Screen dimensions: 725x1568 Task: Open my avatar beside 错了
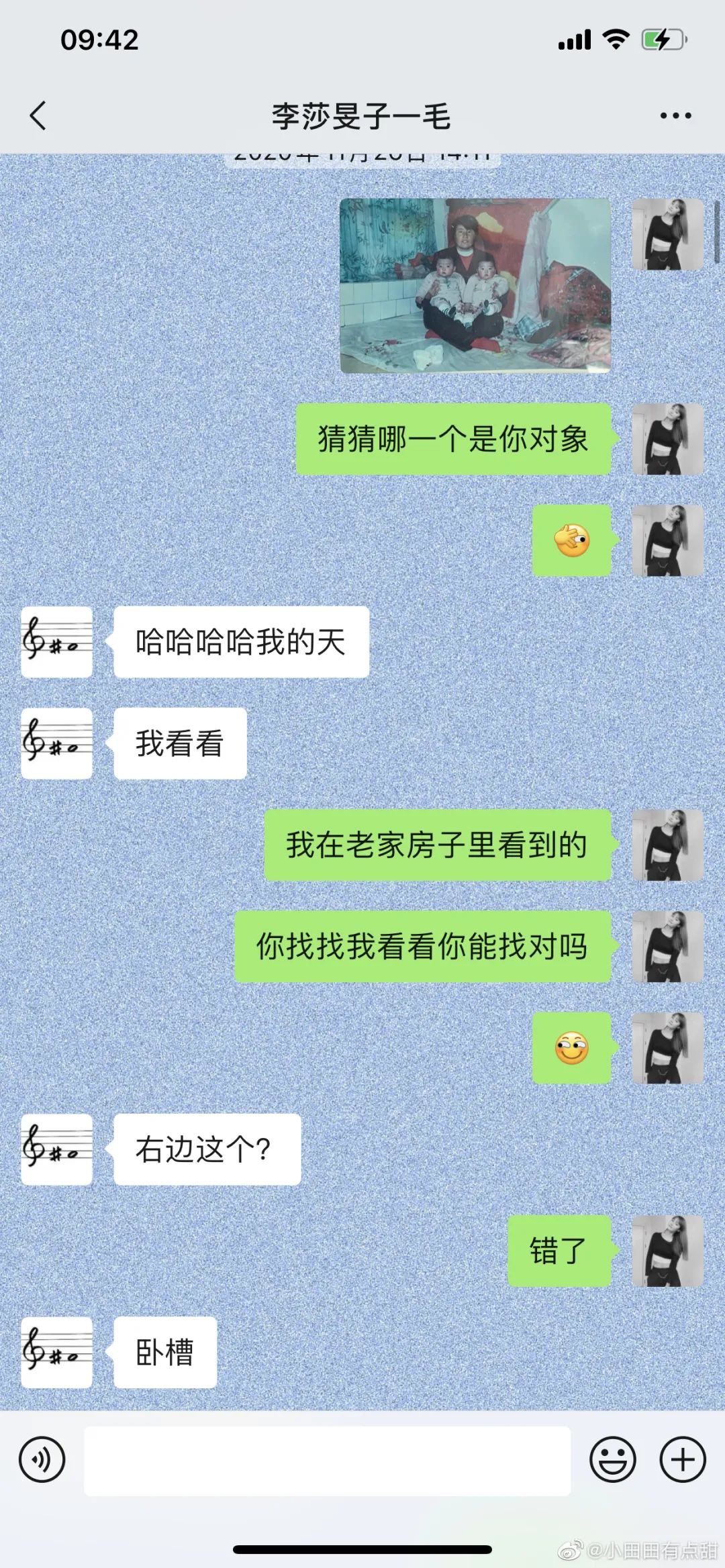pos(668,1251)
